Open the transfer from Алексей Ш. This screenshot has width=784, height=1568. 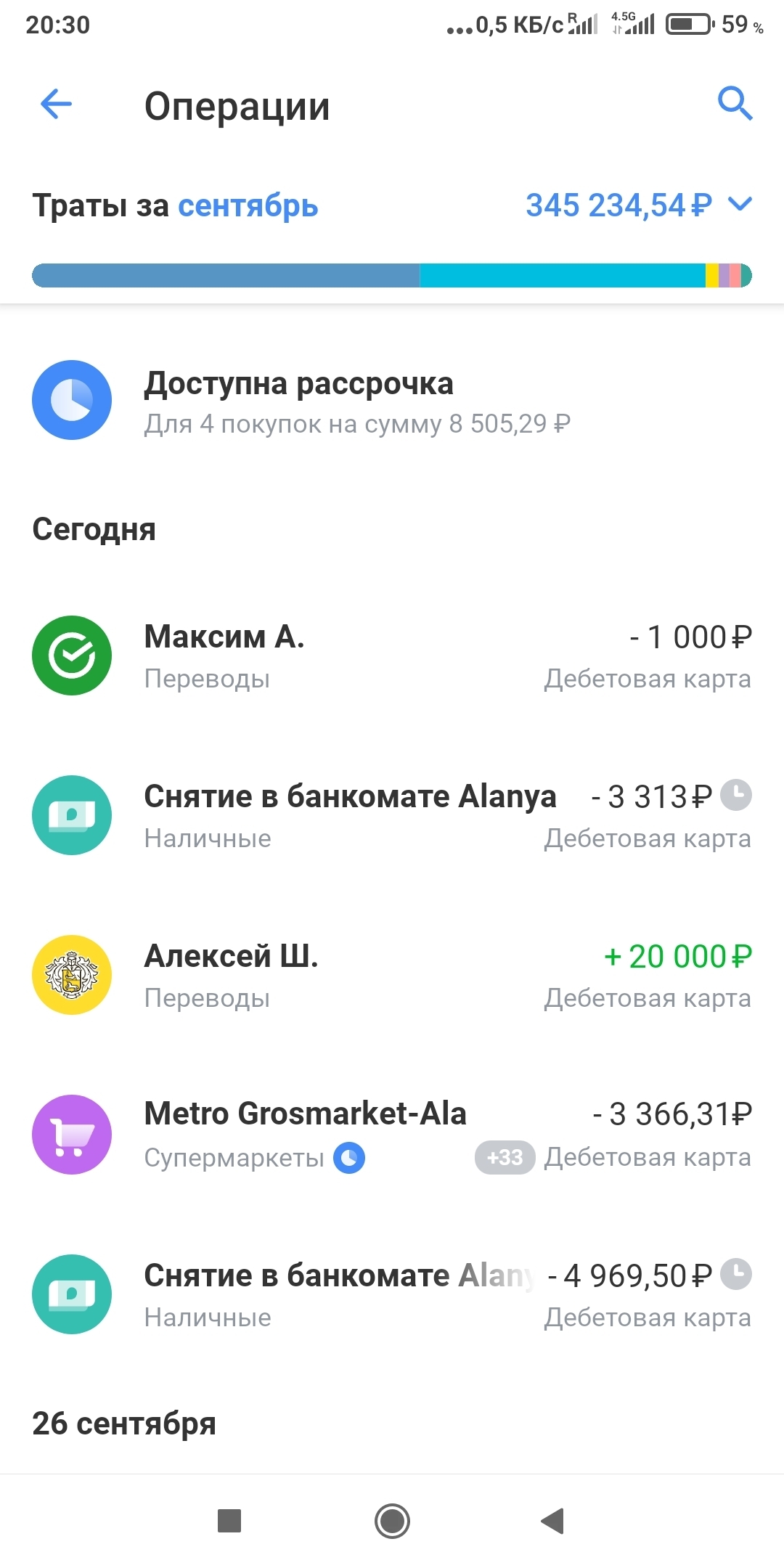coord(392,975)
